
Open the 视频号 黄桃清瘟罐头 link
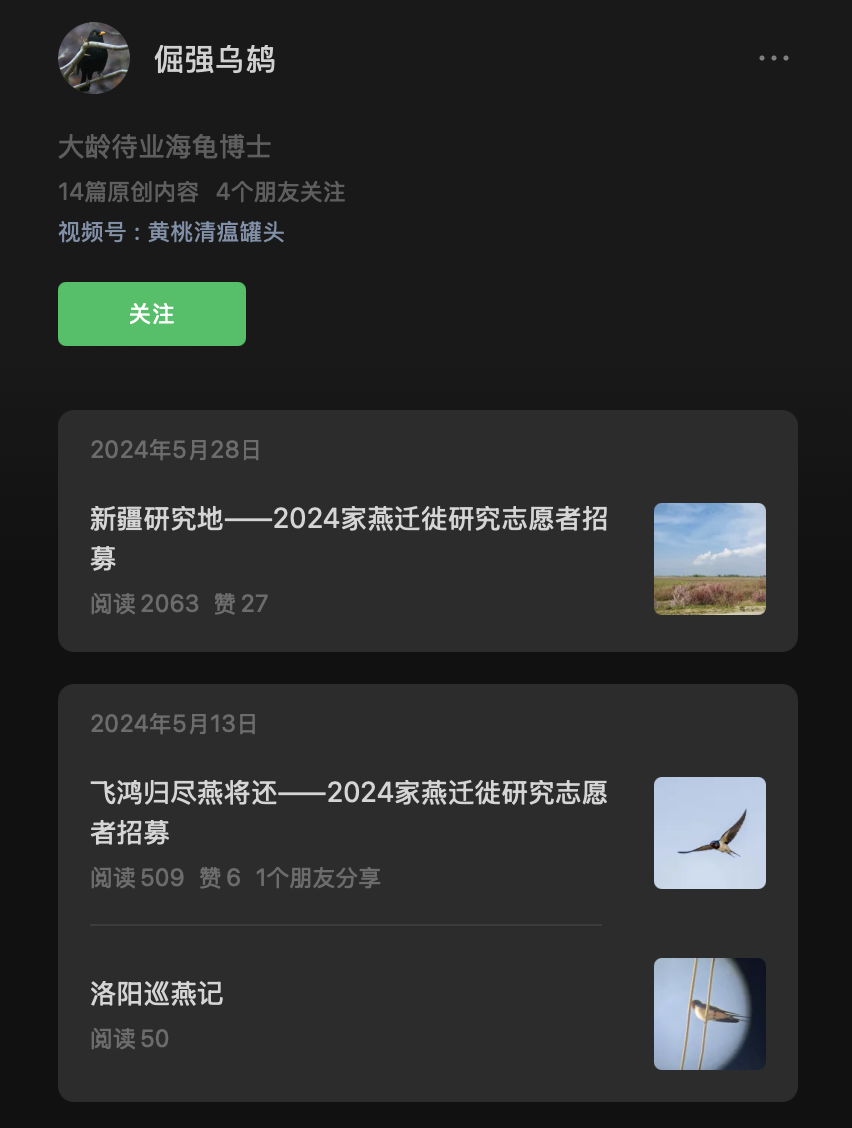[215, 233]
